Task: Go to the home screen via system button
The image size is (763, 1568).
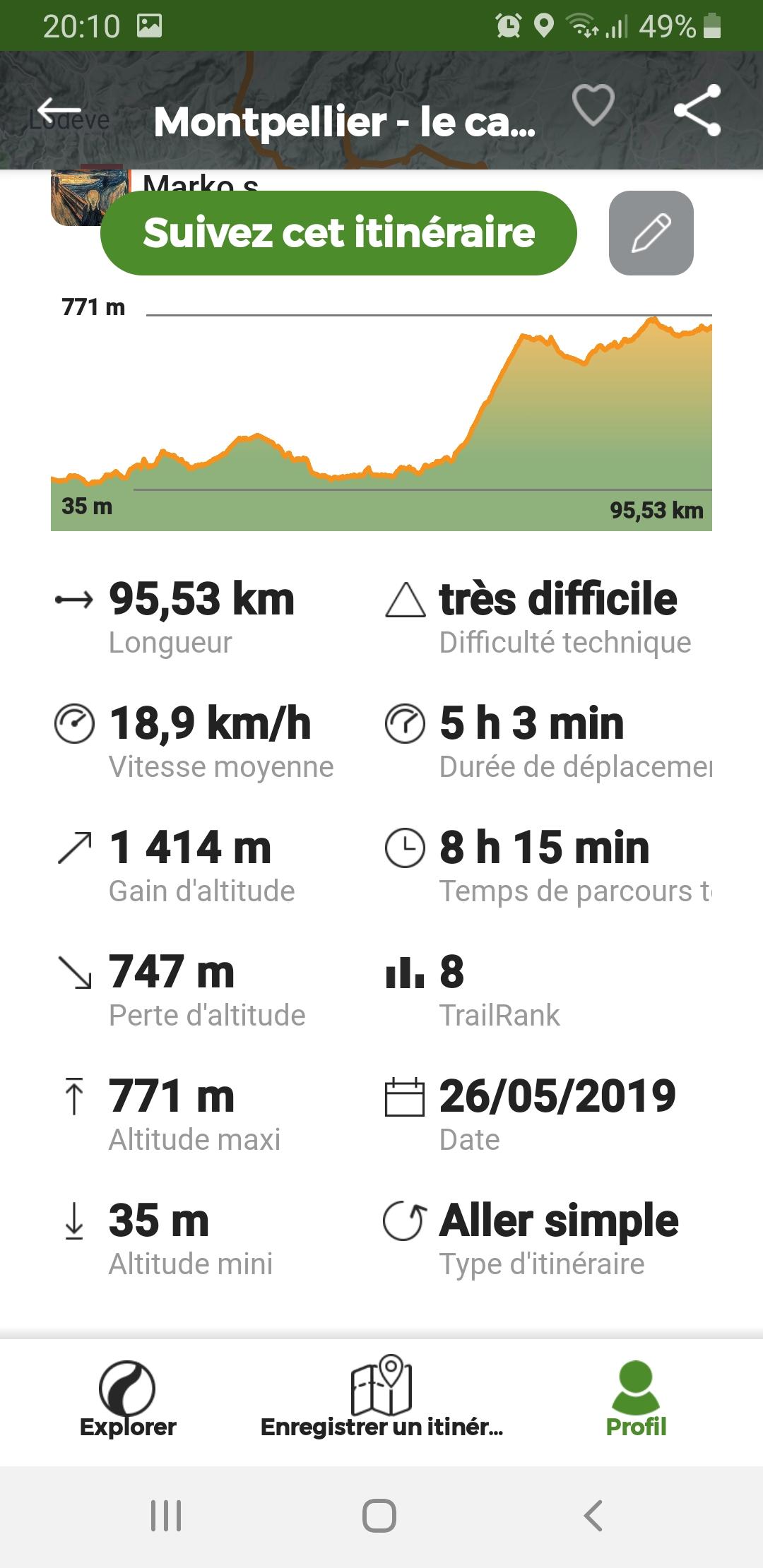Action: (379, 1516)
